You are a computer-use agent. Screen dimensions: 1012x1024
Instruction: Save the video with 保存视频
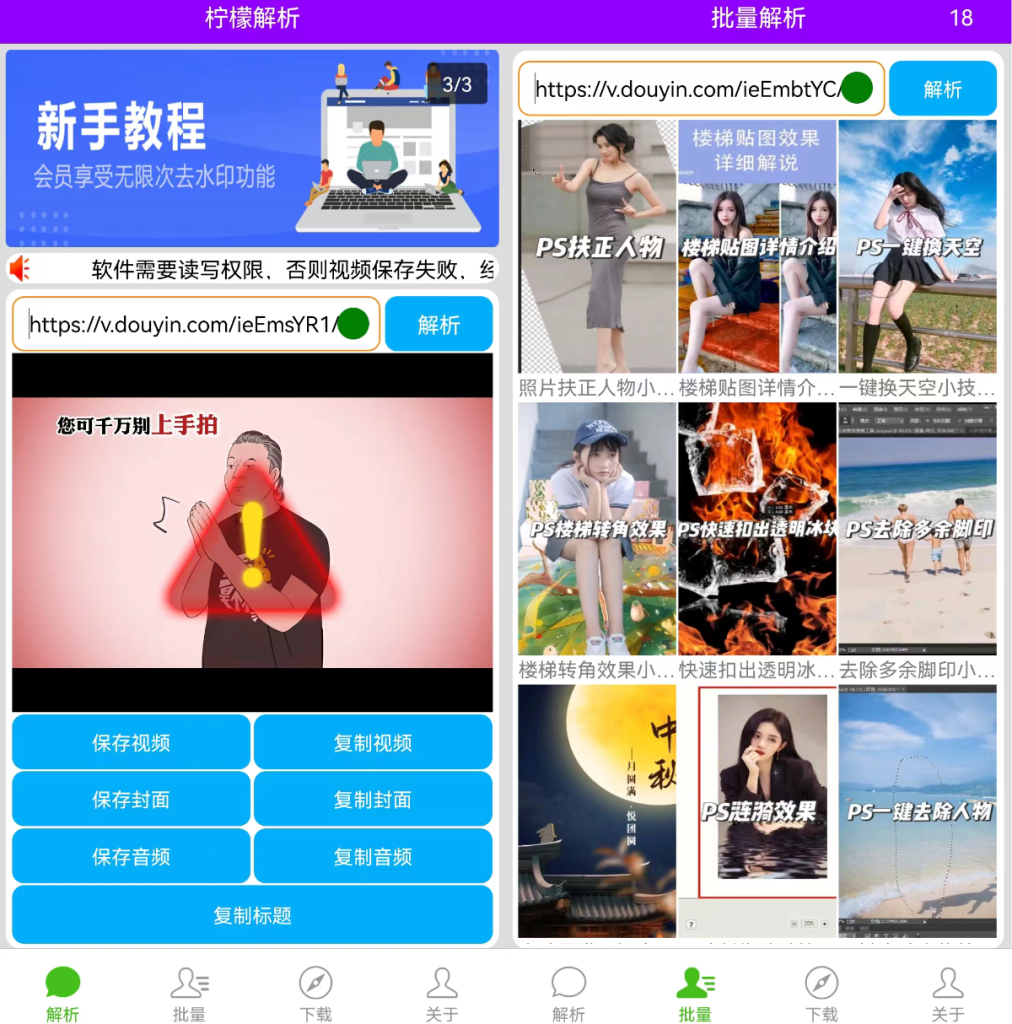[x=131, y=742]
